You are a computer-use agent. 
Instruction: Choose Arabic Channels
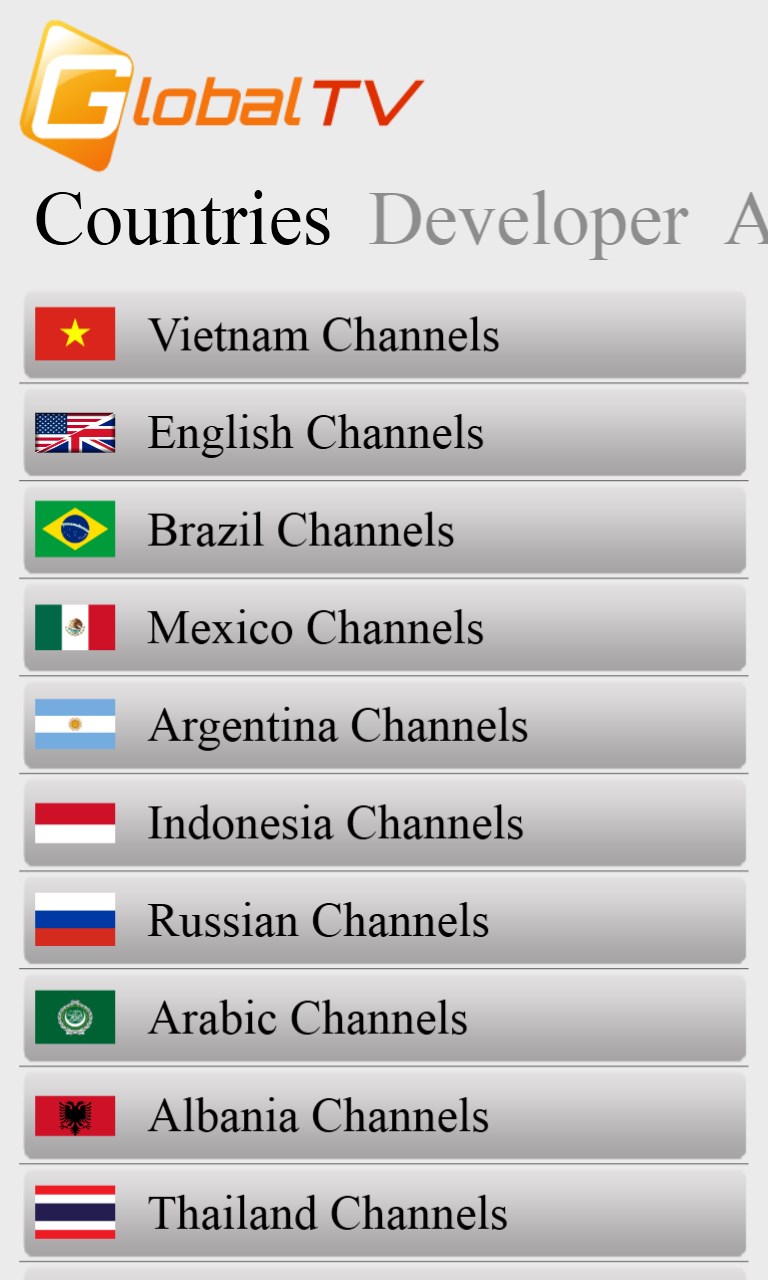tap(384, 1018)
